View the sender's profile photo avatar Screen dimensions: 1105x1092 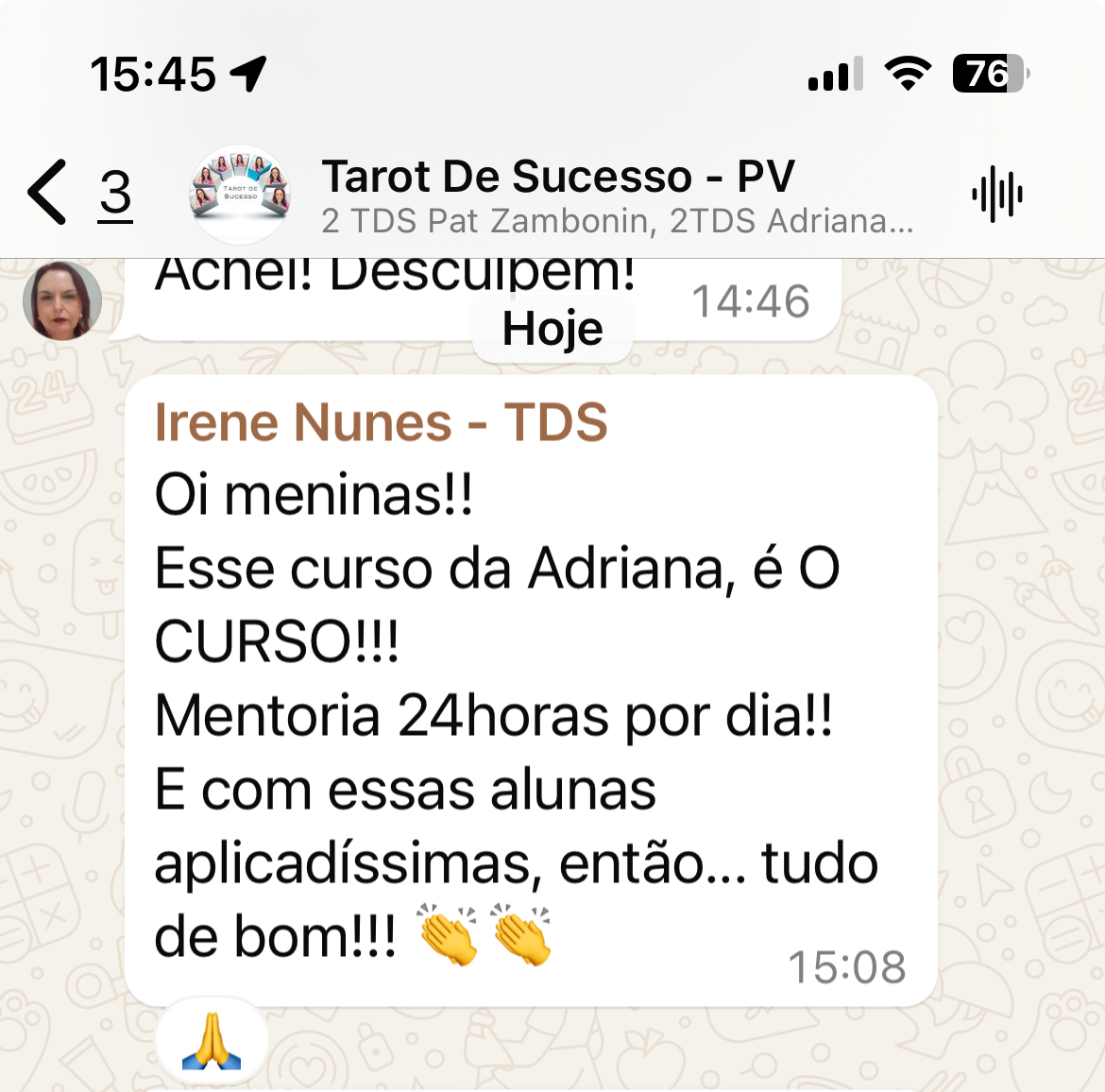tap(62, 301)
